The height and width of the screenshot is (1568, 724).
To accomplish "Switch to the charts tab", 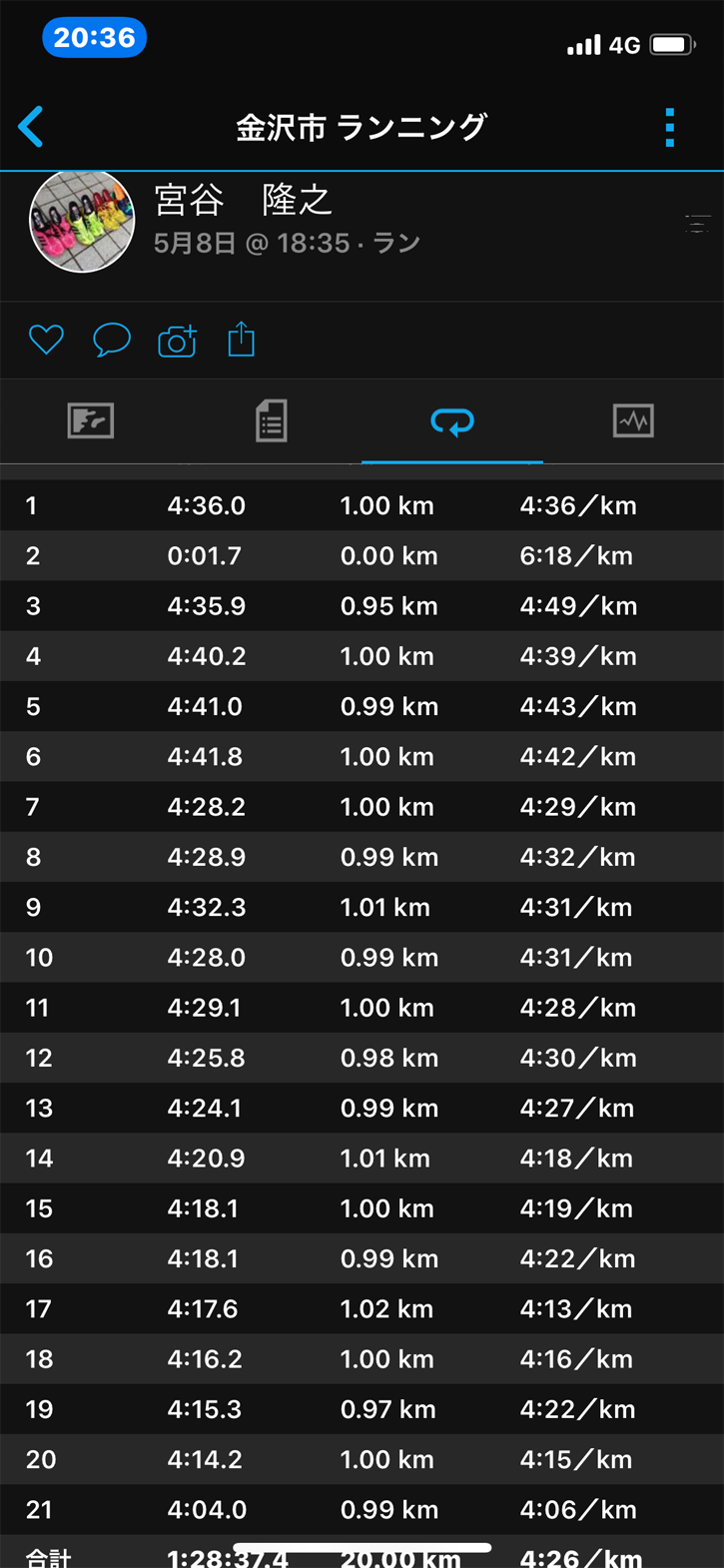I will coord(633,421).
